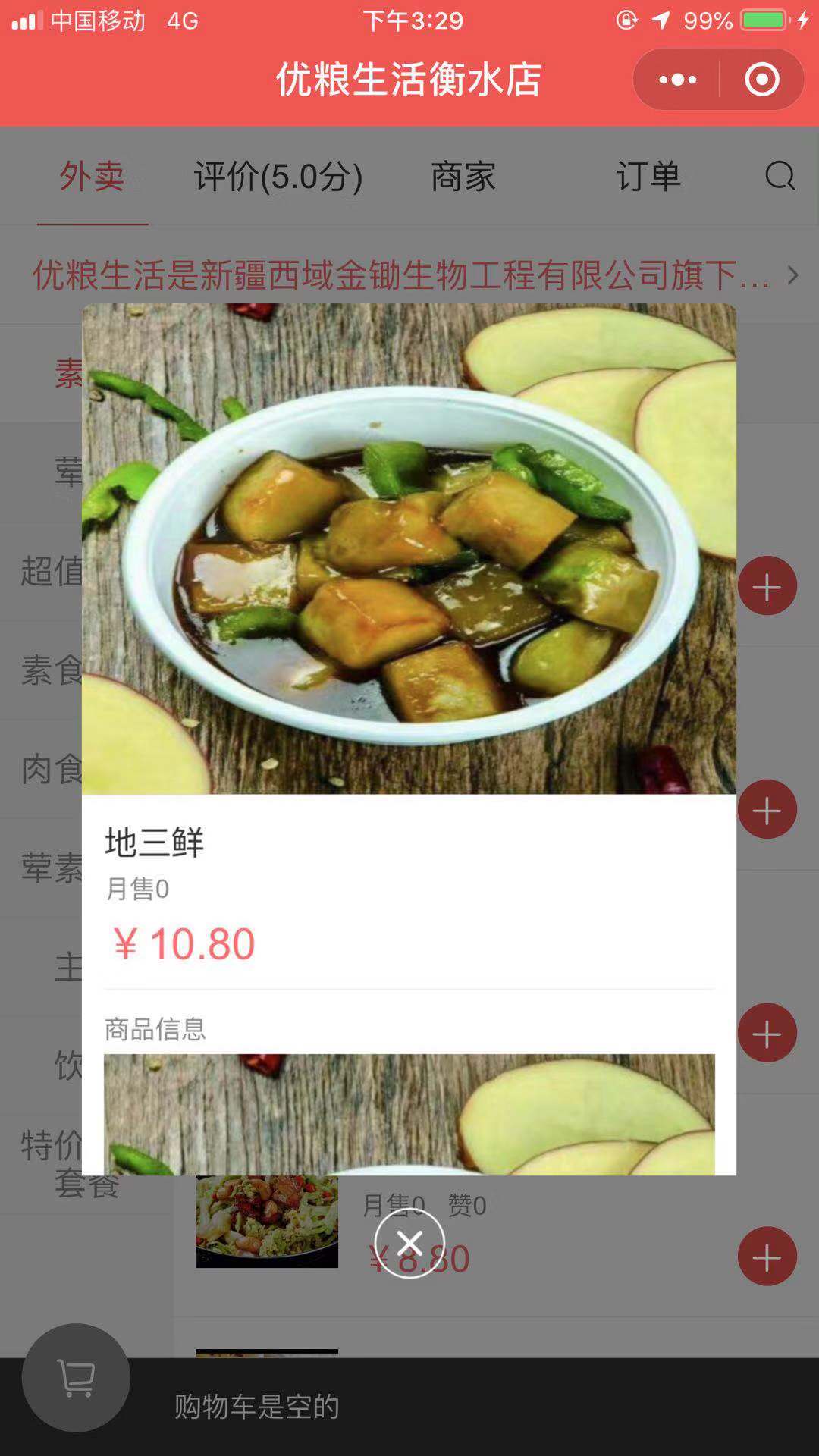Switch to the 评价(5.0分) tab
819x1456 pixels.
coord(278,177)
